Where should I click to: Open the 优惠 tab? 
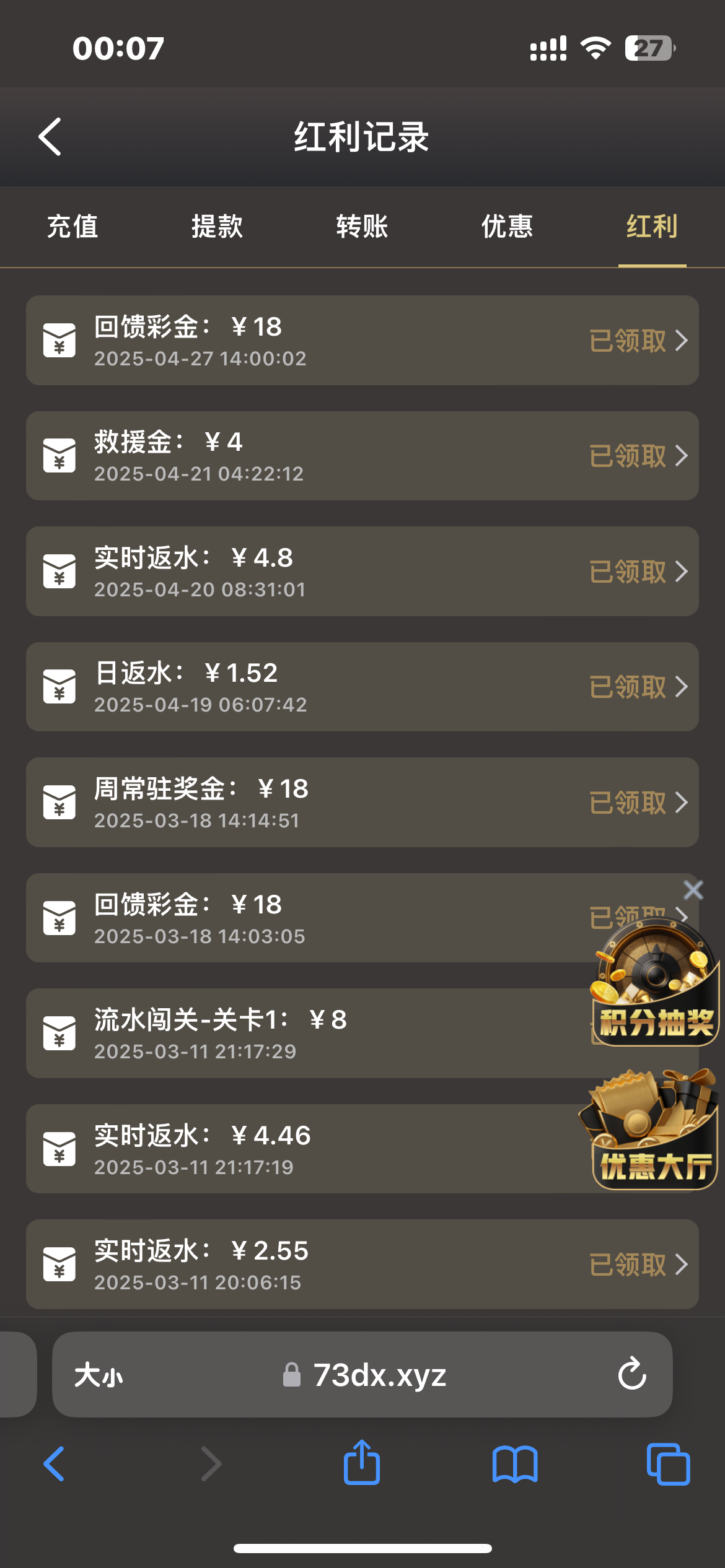(x=507, y=227)
